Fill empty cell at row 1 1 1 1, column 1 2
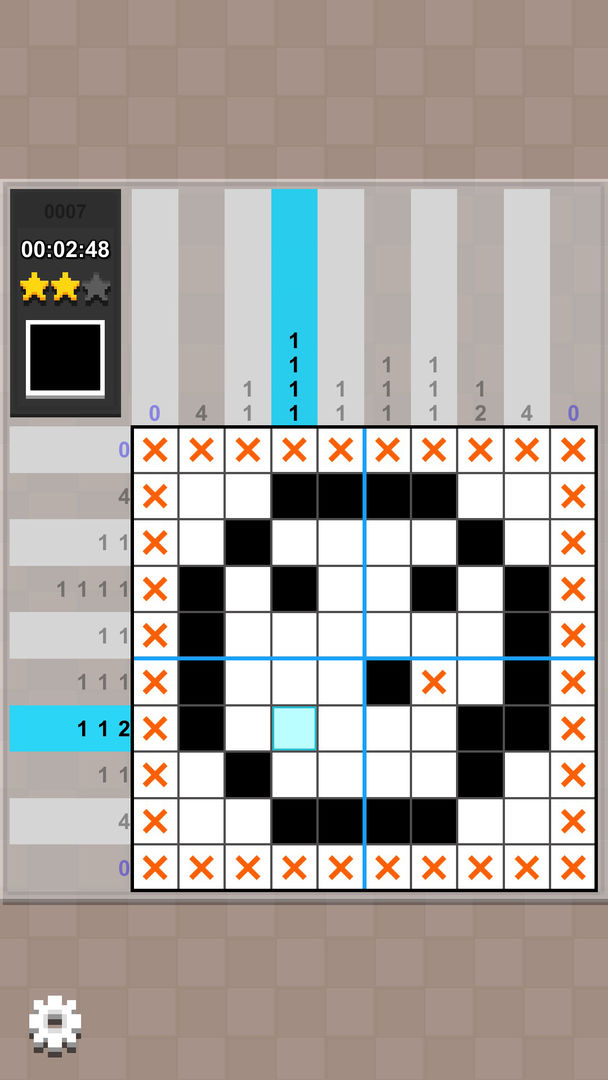The height and width of the screenshot is (1080, 608). (480, 589)
